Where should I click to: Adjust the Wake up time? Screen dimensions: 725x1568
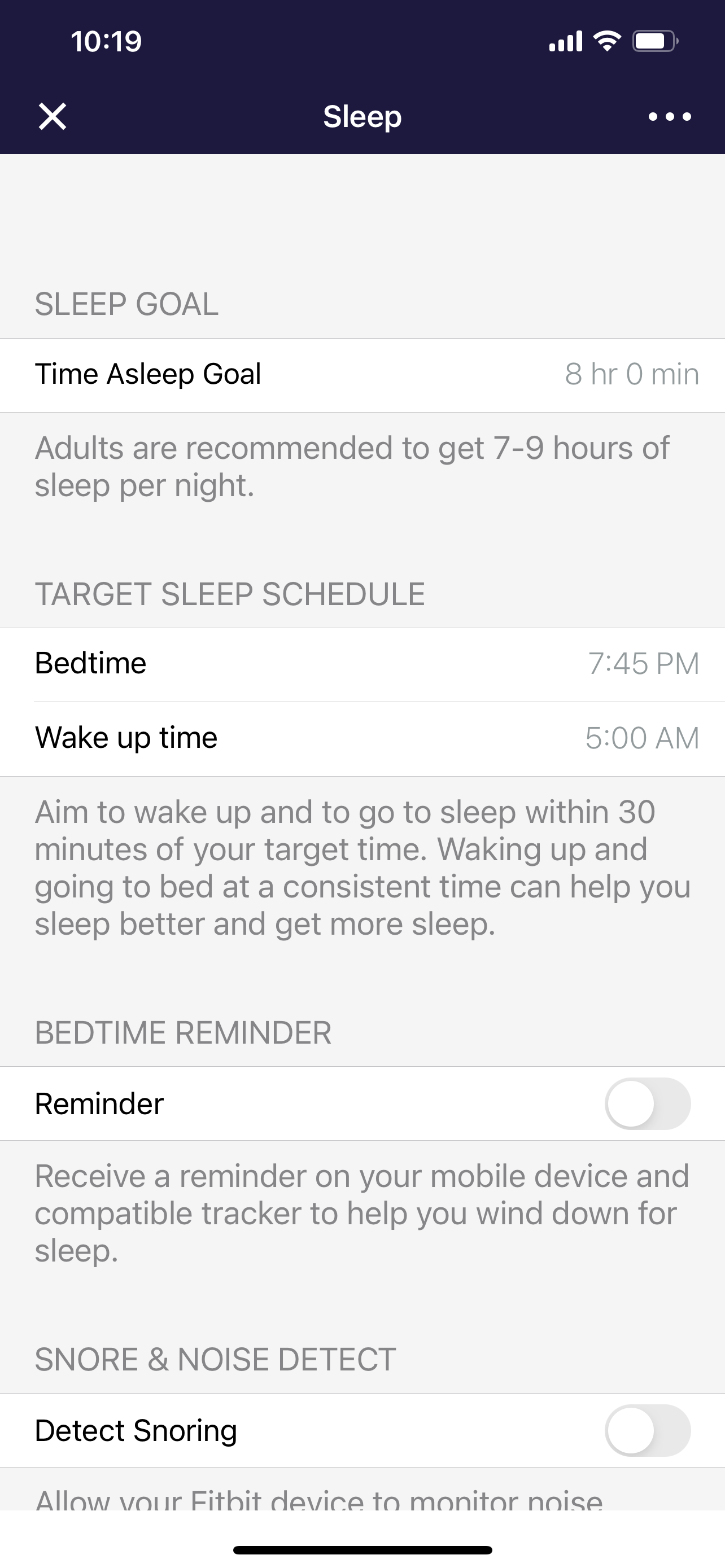362,738
